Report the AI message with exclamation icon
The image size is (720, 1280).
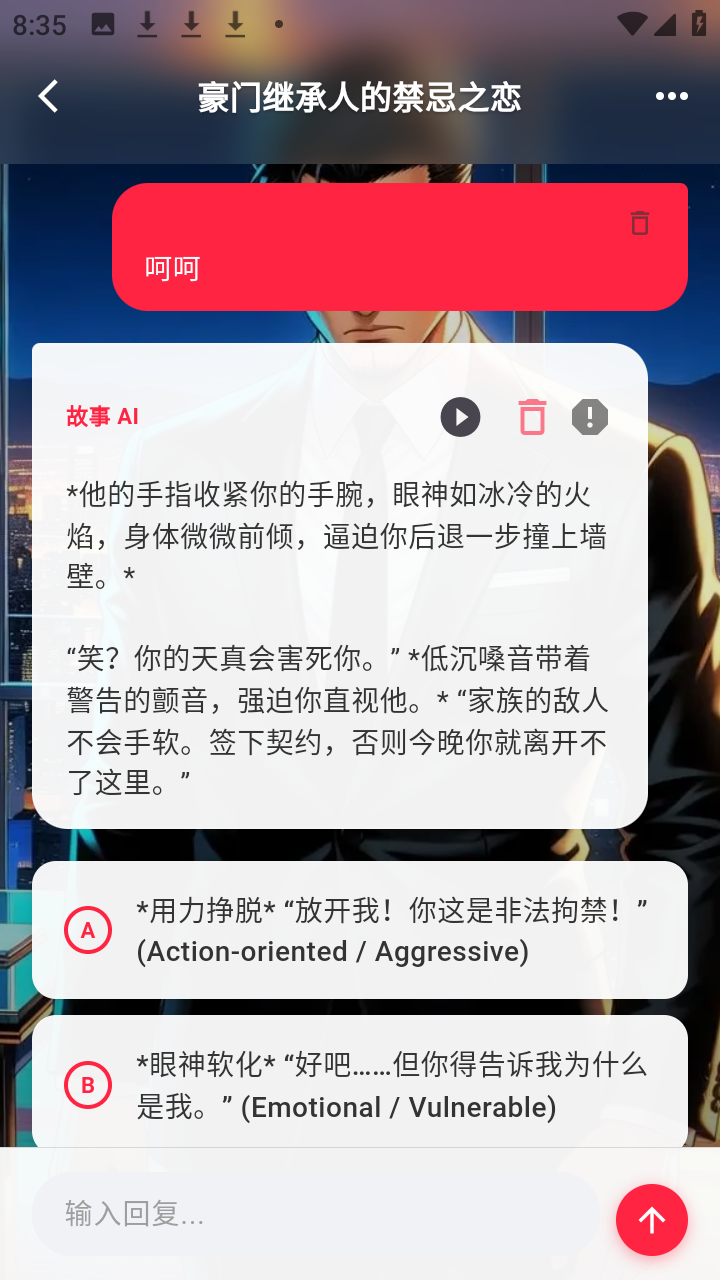click(590, 417)
